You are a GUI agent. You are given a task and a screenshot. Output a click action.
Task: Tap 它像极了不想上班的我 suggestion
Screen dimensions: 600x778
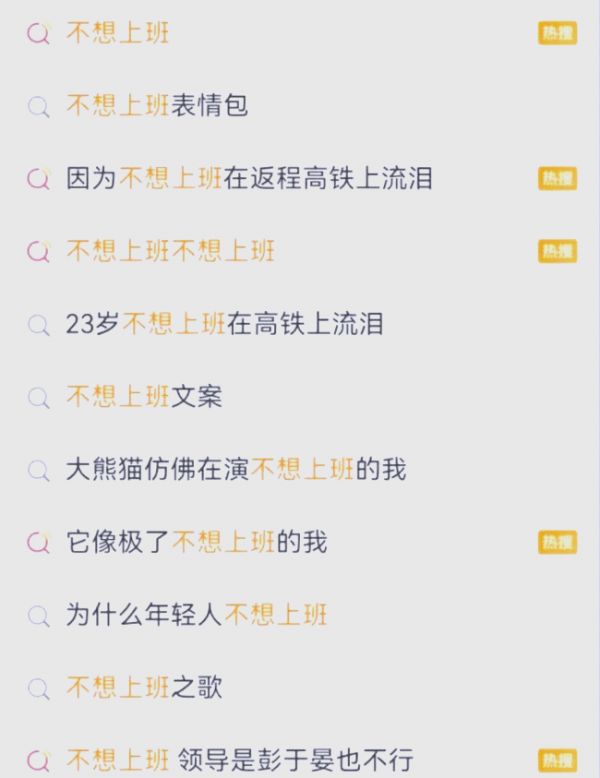(196, 542)
